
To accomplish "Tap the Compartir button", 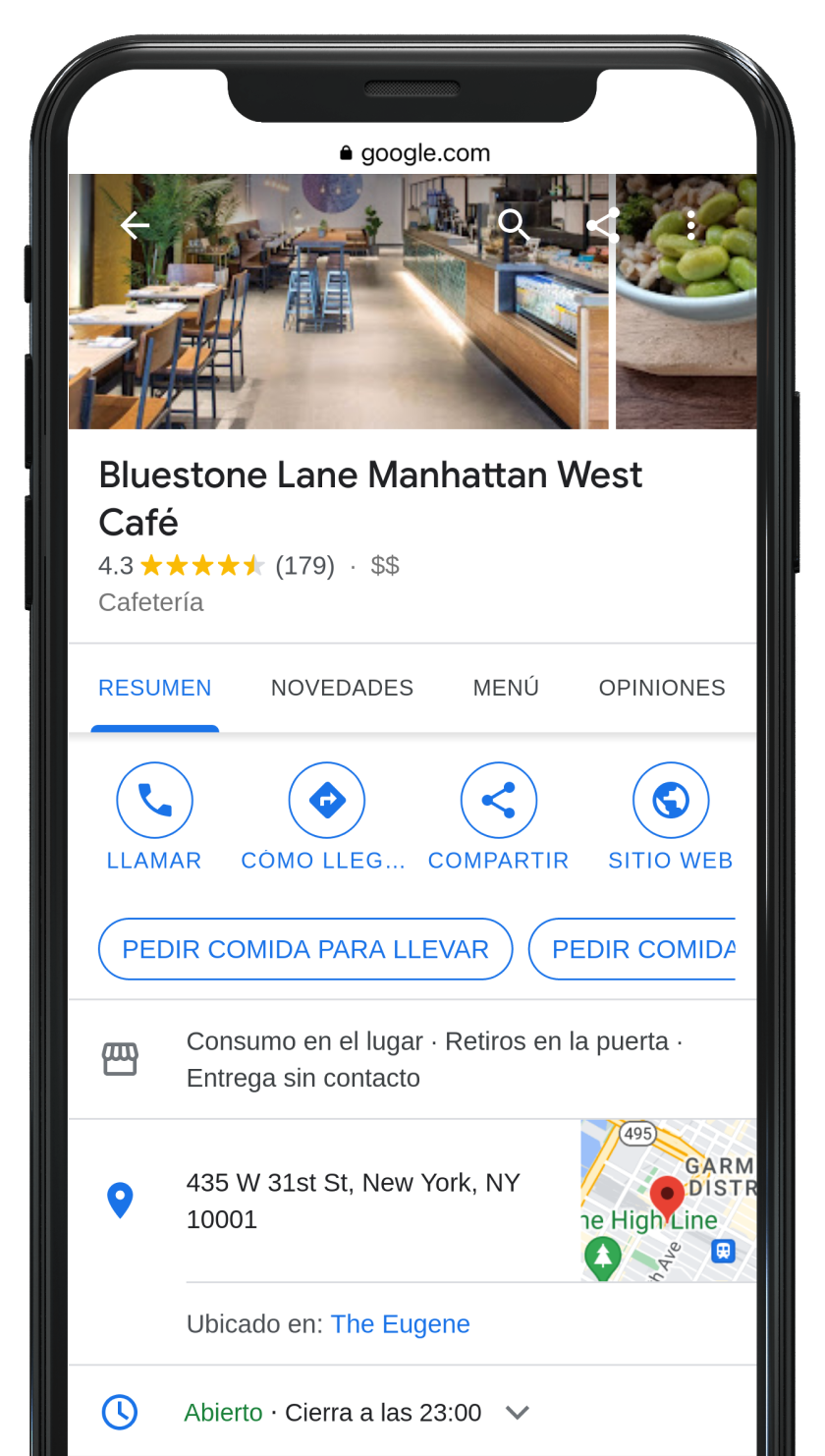I will pos(498,801).
